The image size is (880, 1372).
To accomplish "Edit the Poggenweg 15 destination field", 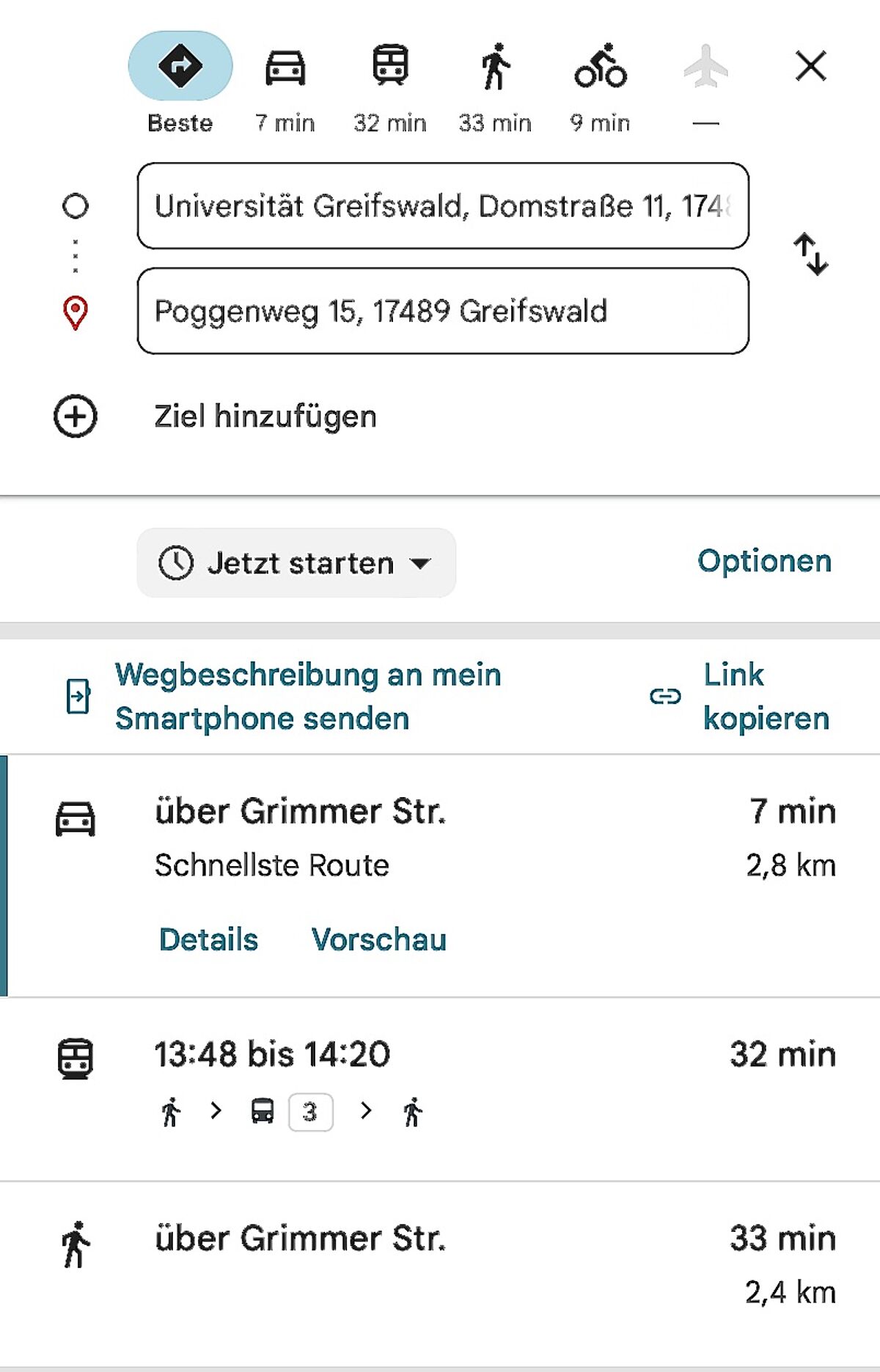I will pyautogui.click(x=442, y=311).
